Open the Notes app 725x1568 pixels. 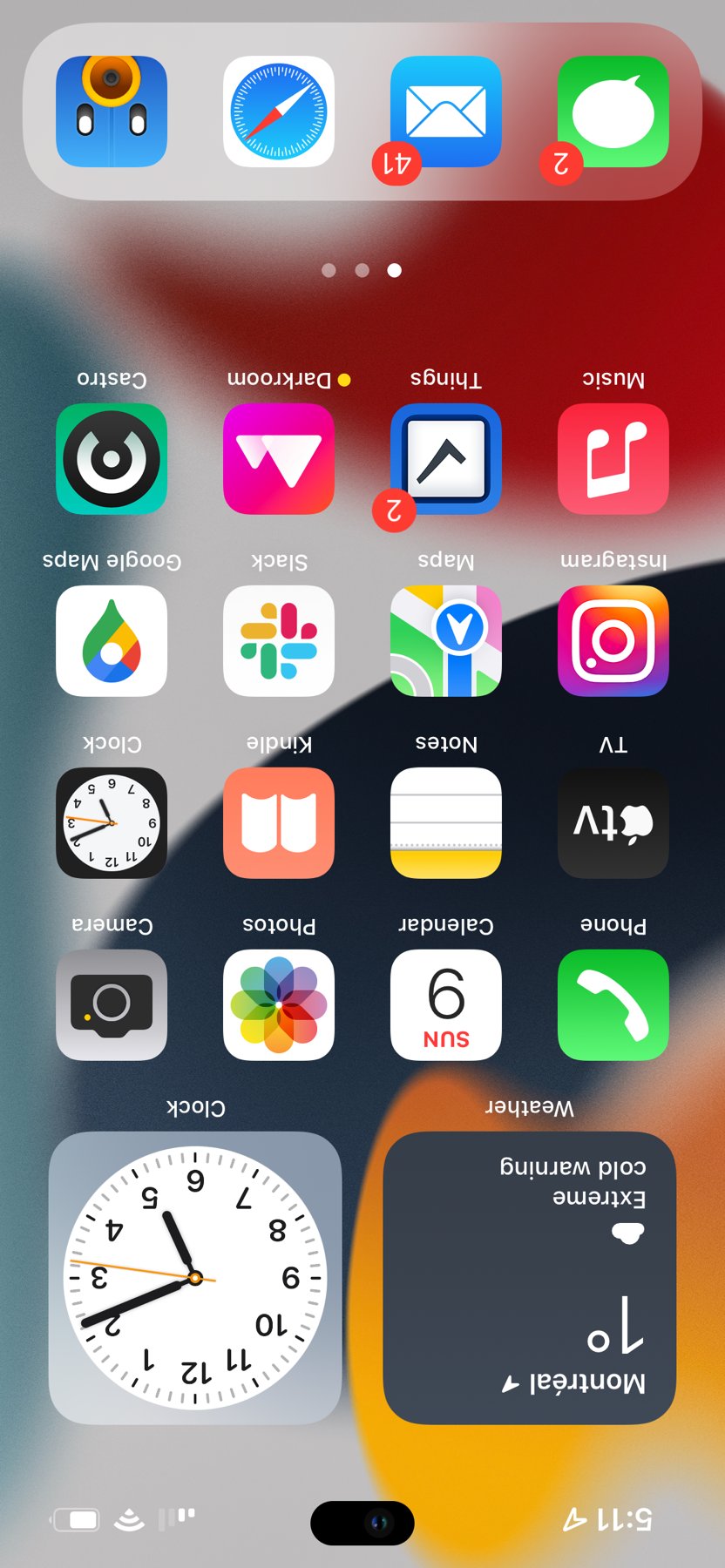click(446, 823)
